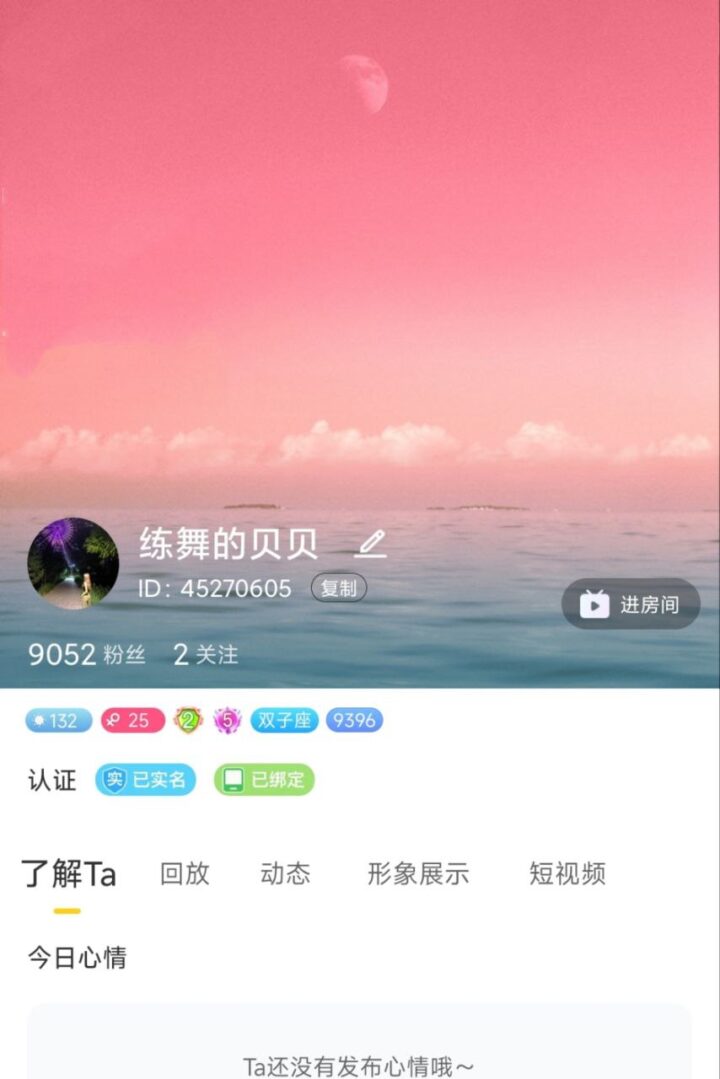Viewport: 720px width, 1079px height.
Task: View the 2 关注 following list
Action: click(205, 655)
